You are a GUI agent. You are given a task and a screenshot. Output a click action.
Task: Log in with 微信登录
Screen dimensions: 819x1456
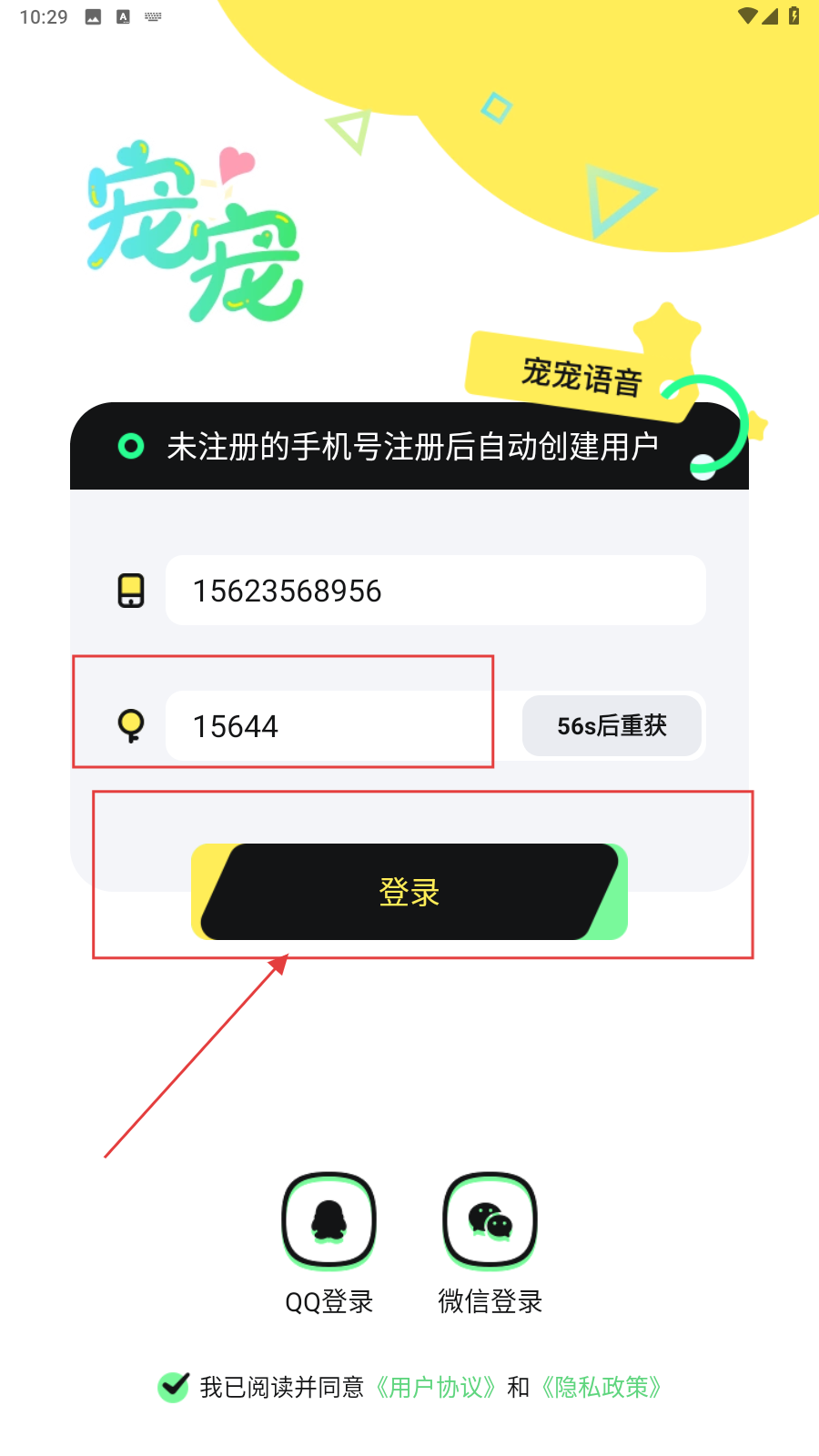[490, 1222]
